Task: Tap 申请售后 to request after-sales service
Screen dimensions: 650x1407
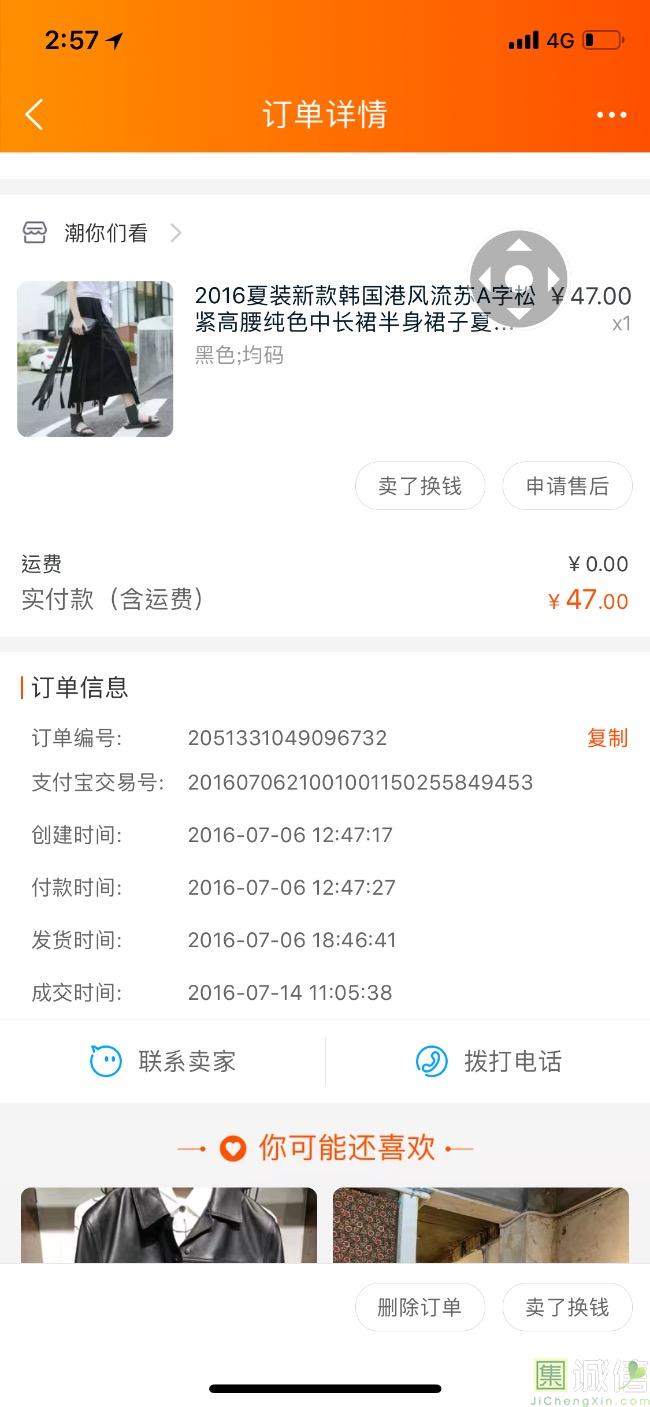Action: [567, 486]
